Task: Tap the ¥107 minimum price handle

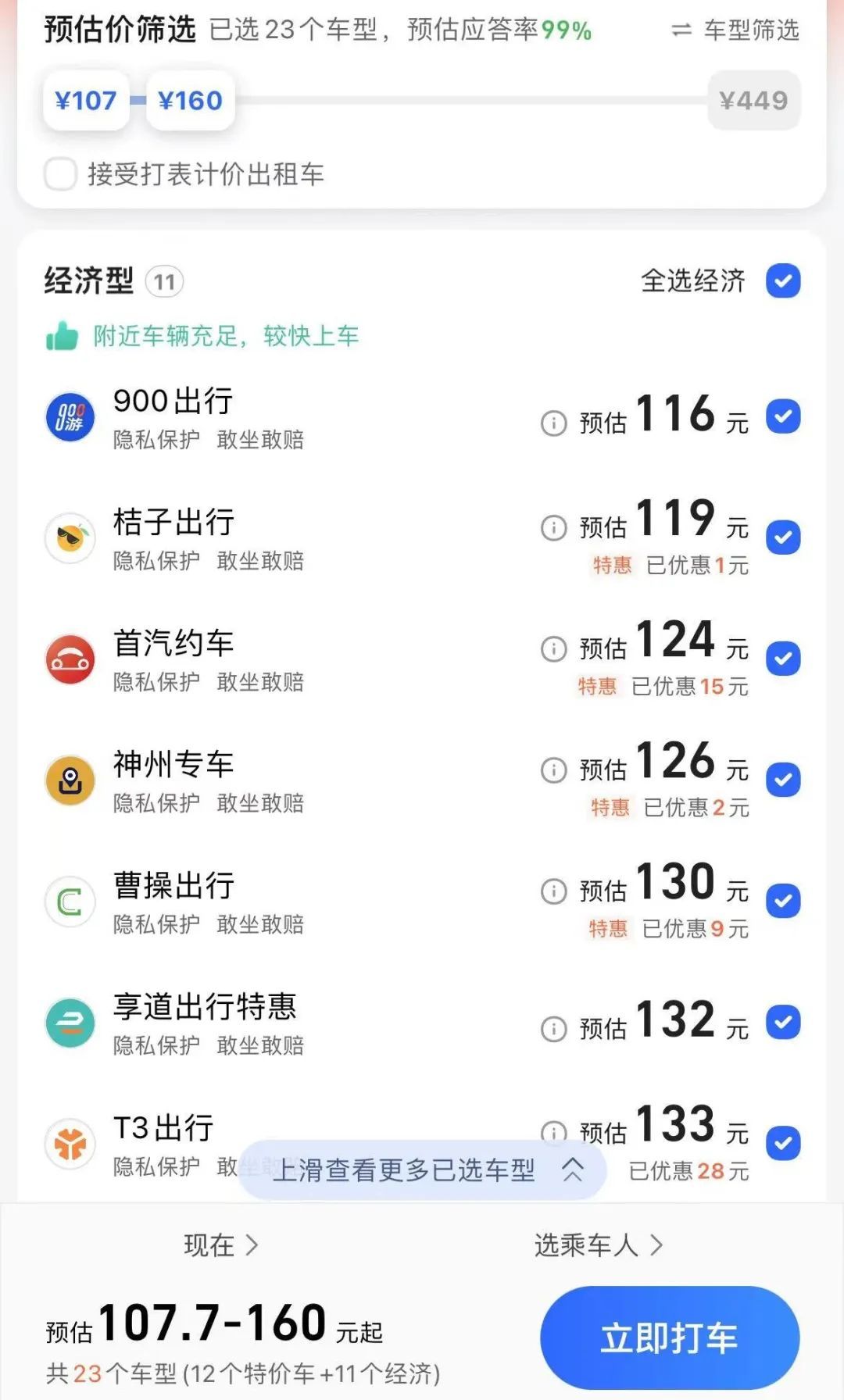Action: (x=86, y=101)
